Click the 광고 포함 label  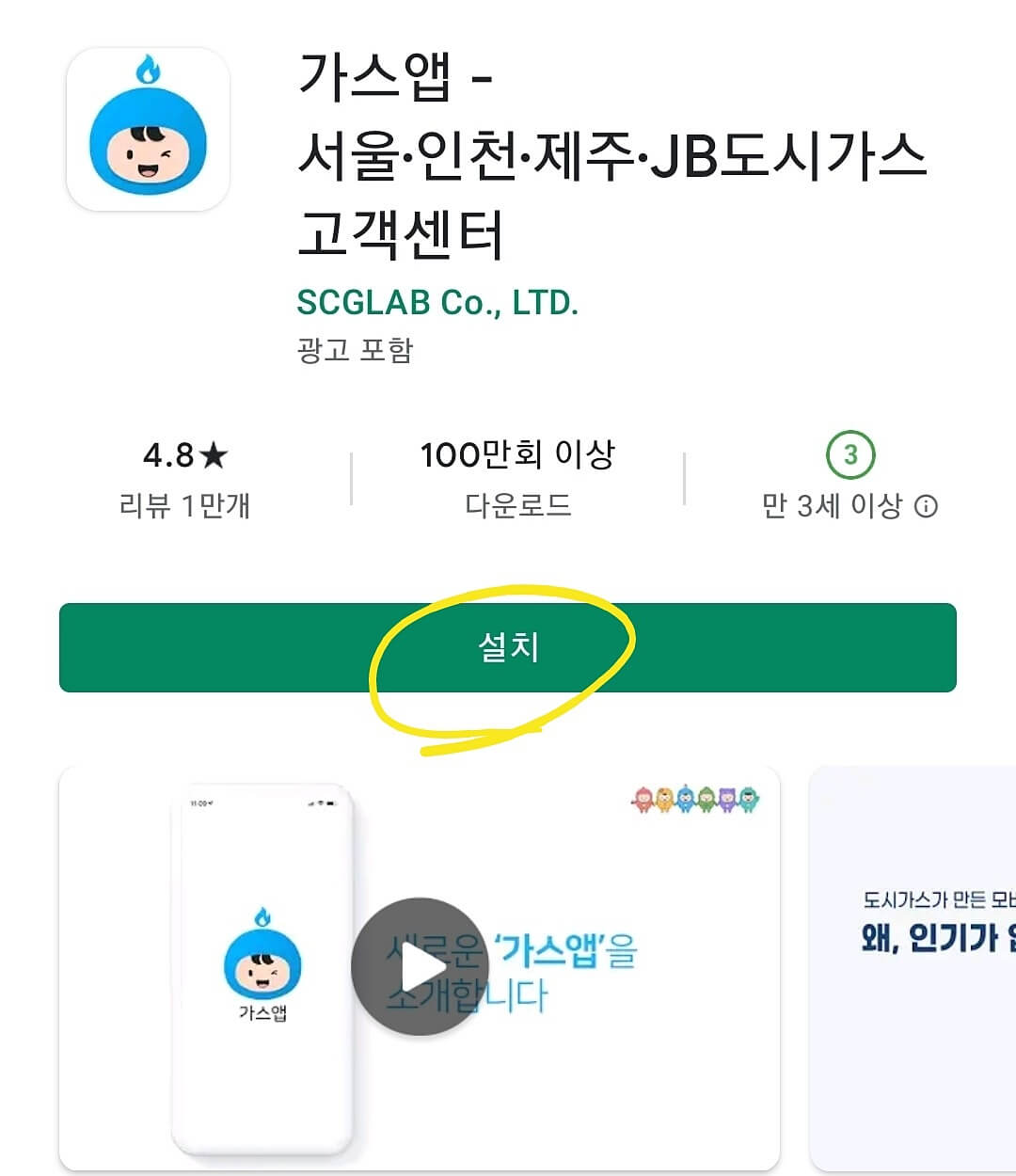(355, 351)
